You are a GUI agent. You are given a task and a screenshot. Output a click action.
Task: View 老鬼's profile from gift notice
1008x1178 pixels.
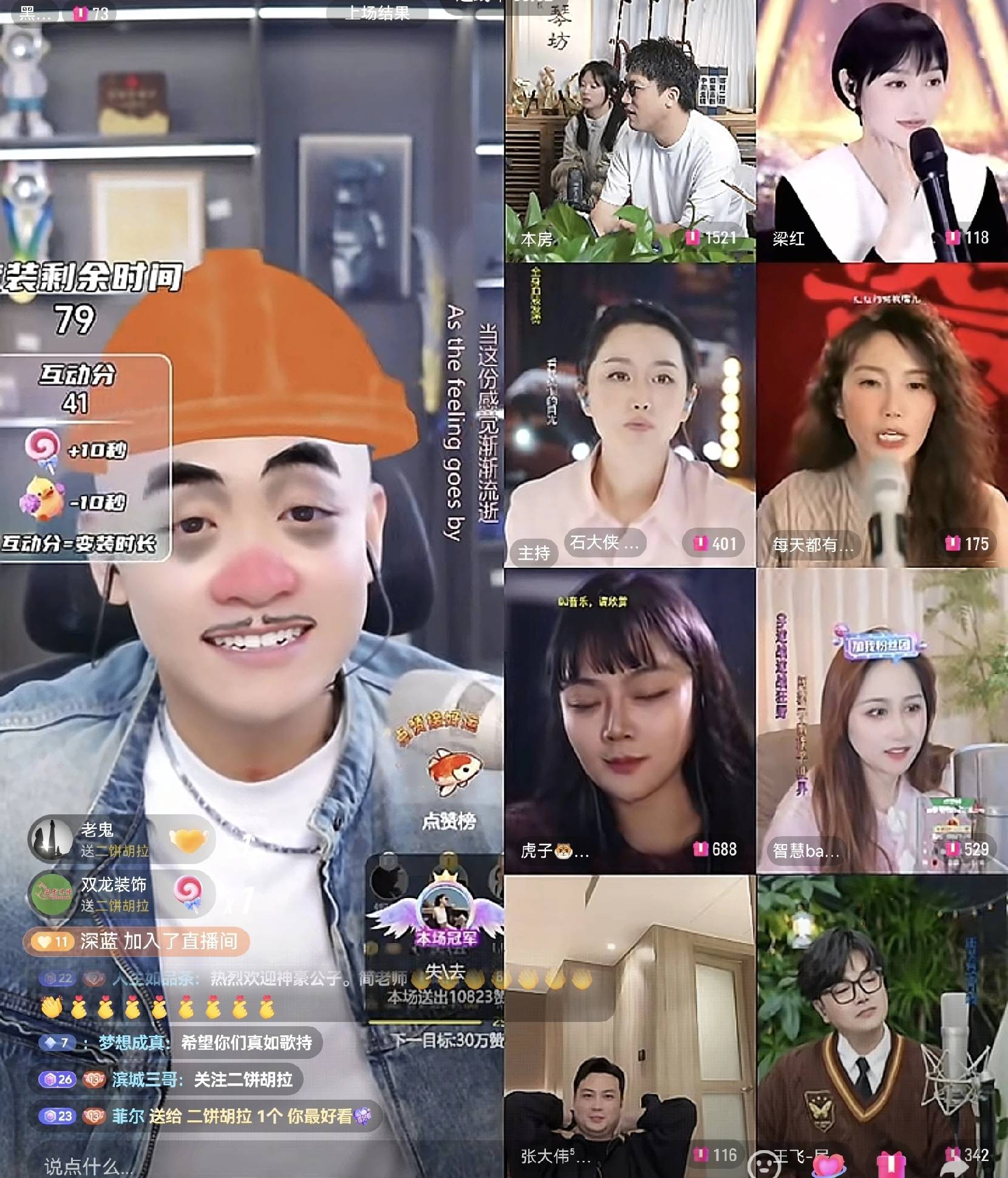52,839
